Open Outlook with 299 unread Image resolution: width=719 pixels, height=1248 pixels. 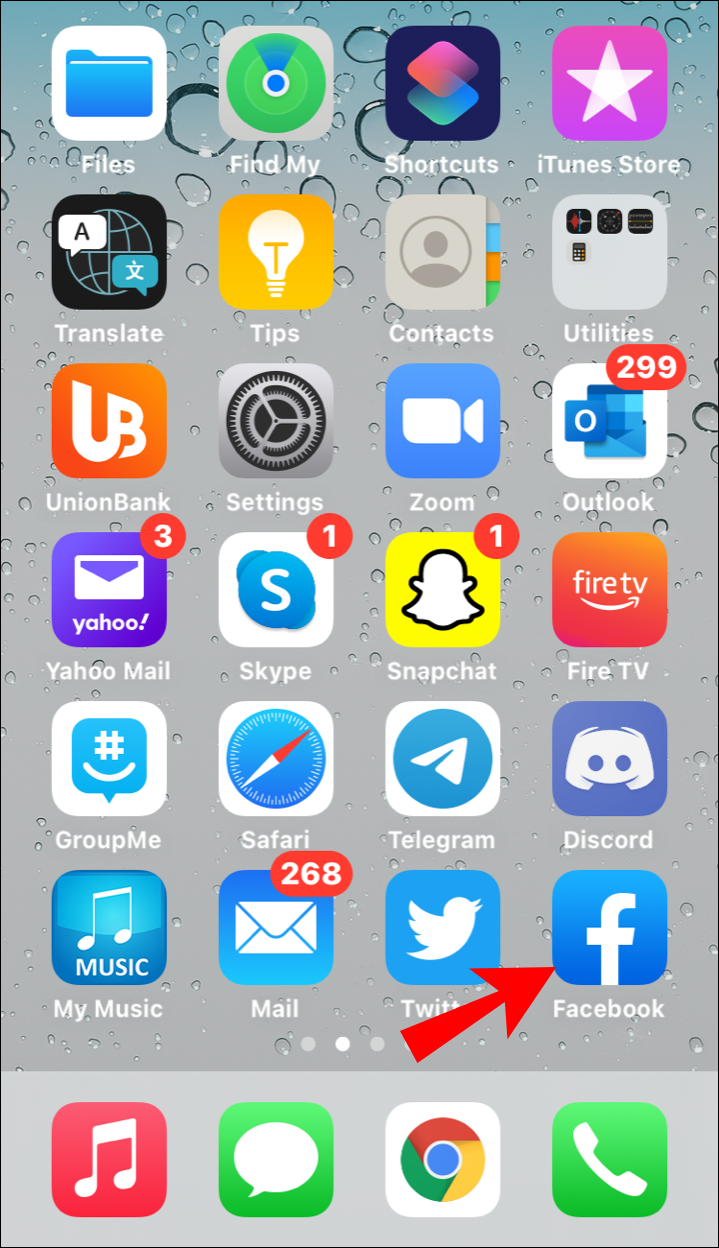pyautogui.click(x=609, y=420)
